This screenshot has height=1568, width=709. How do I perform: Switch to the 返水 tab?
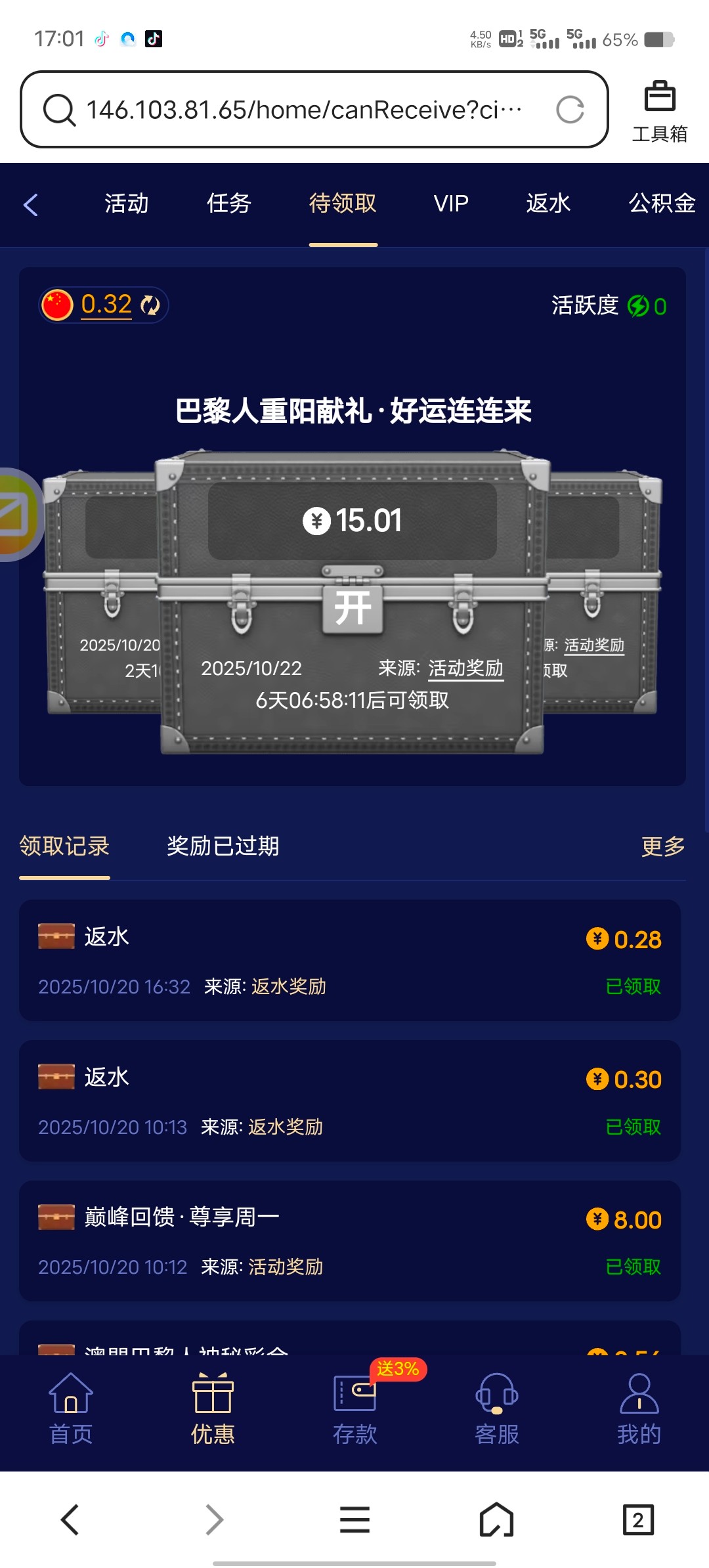point(548,204)
